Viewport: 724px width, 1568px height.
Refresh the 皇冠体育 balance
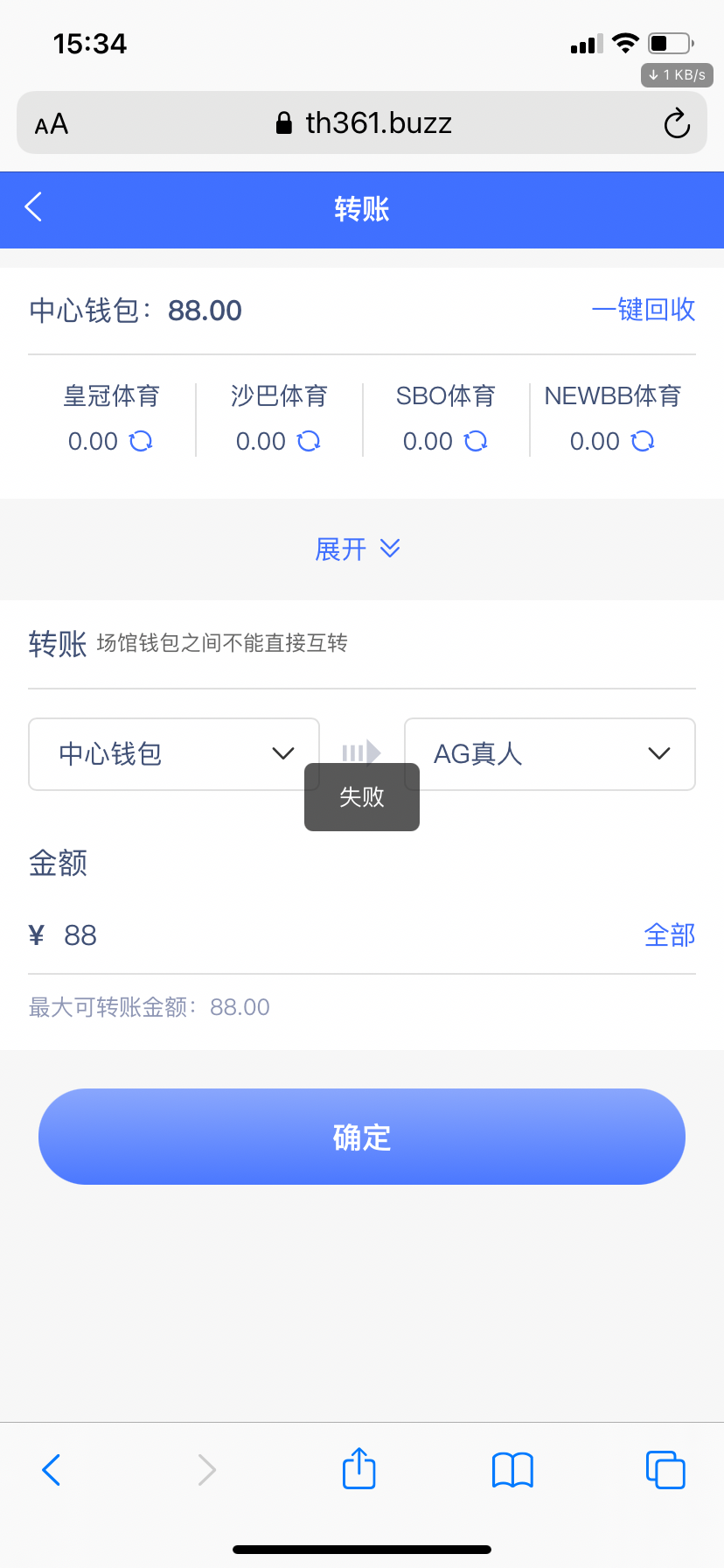tap(141, 441)
